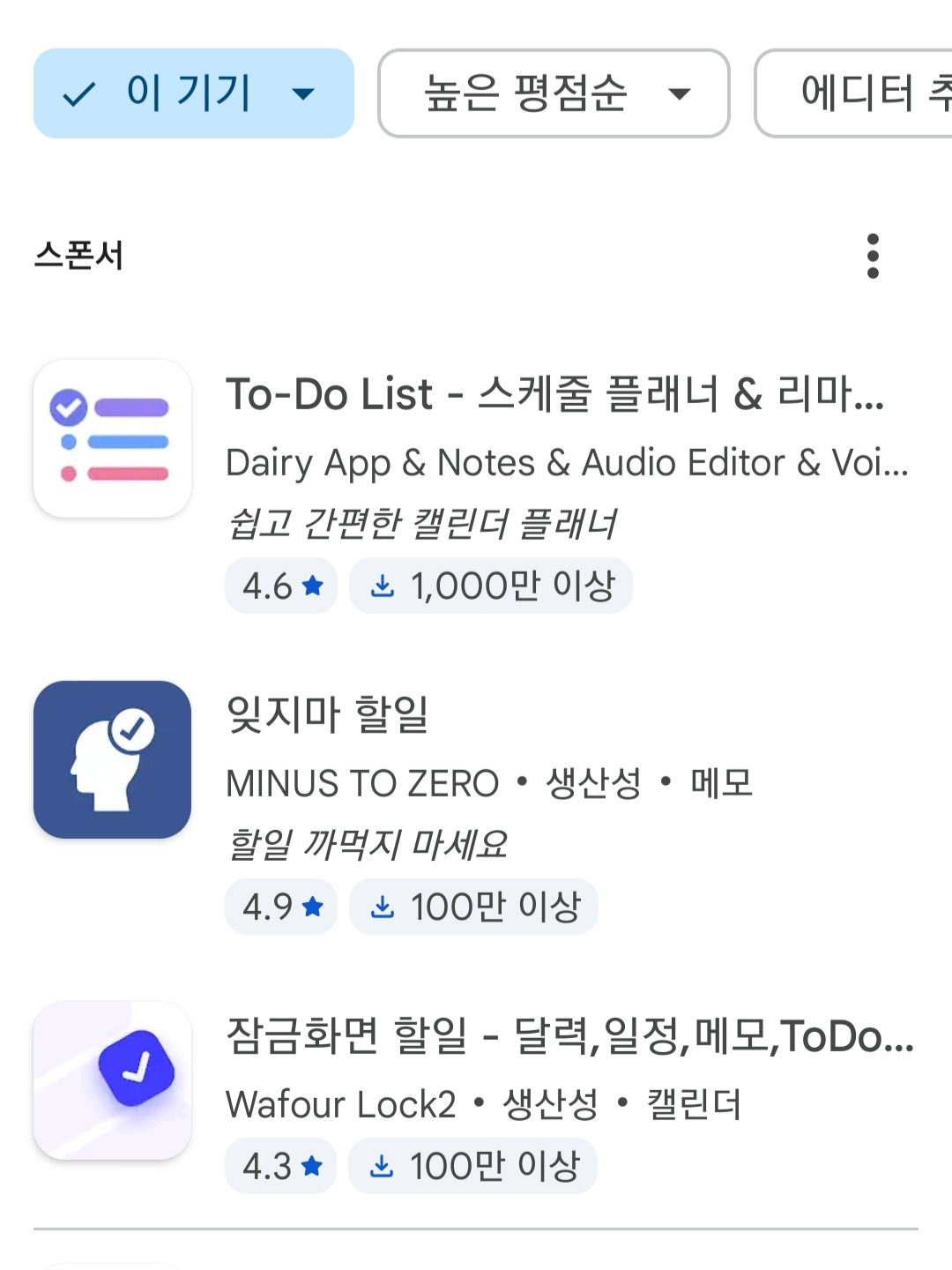952x1270 pixels.
Task: Tap the star icon next to the 4.9 rating
Action: pos(310,906)
